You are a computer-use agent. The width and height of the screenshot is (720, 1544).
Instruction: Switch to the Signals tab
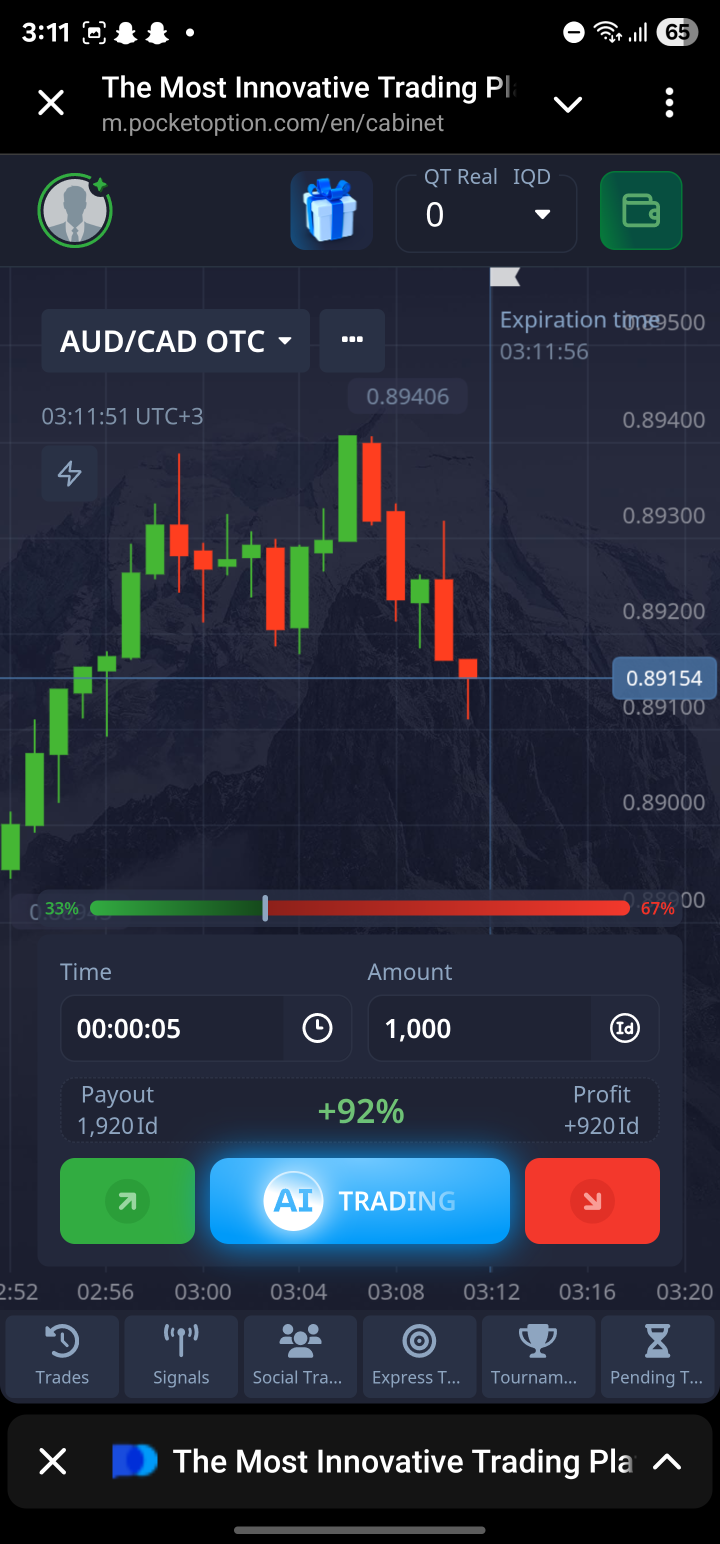[181, 1356]
